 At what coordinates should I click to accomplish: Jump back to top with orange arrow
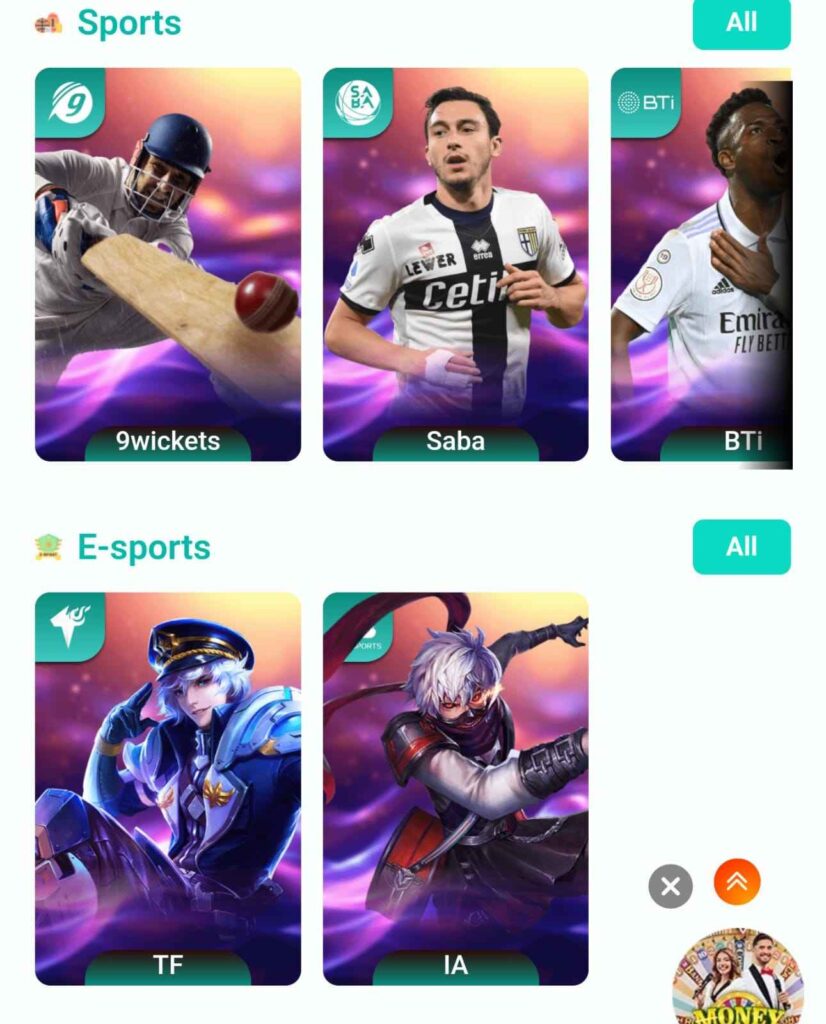point(737,881)
